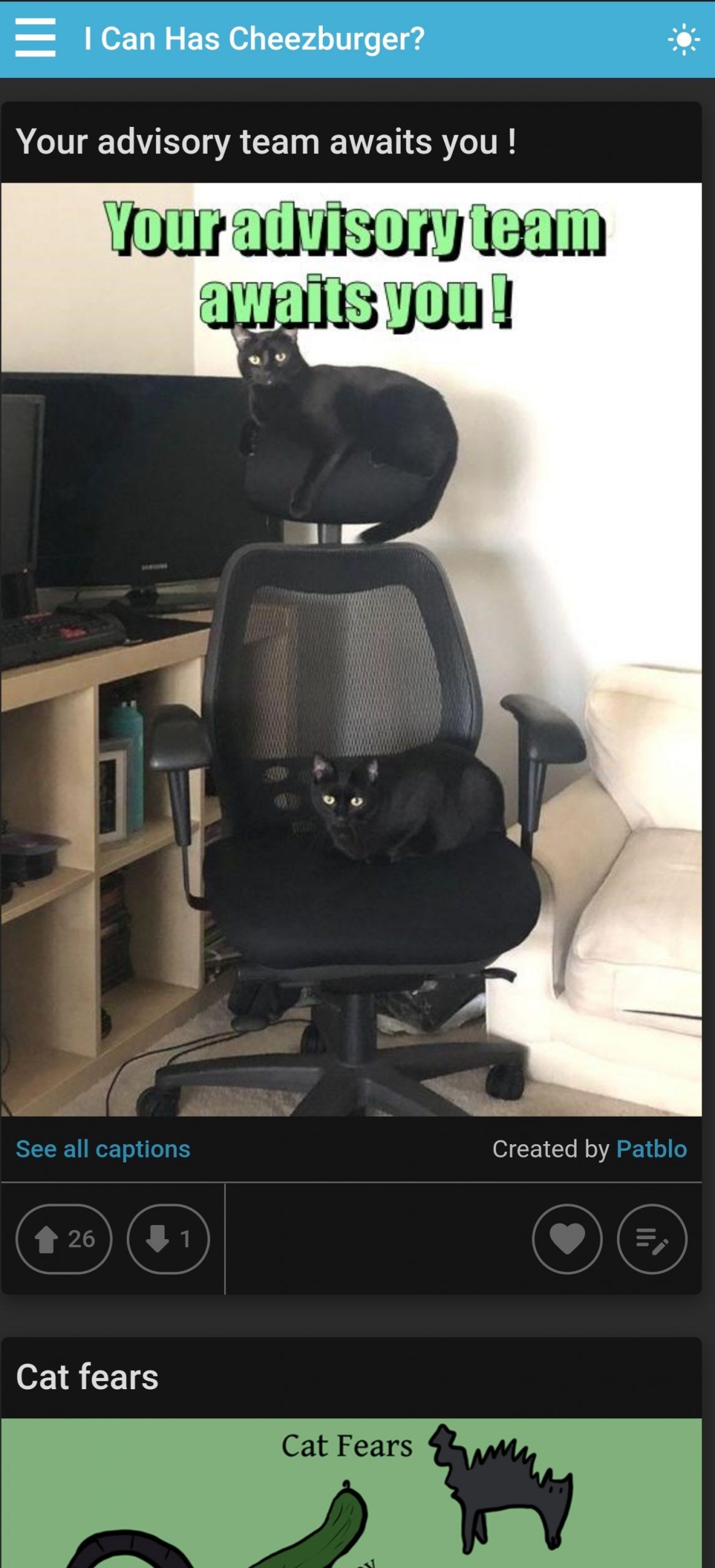Open the hamburger navigation menu
The image size is (715, 1568).
pyautogui.click(x=36, y=38)
